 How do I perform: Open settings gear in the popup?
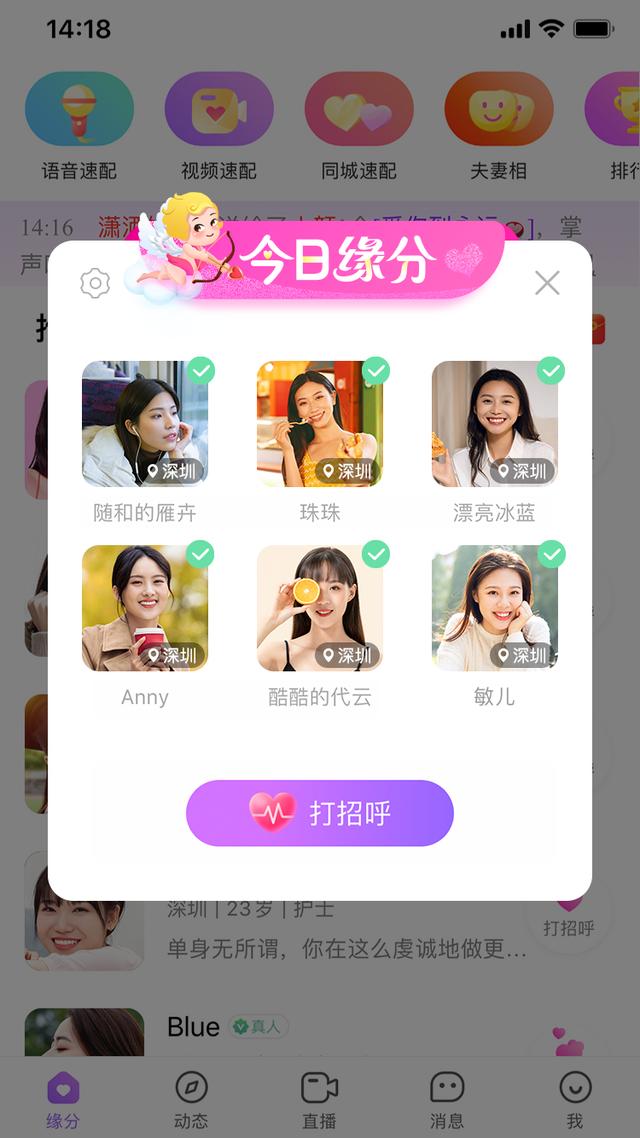[x=95, y=283]
